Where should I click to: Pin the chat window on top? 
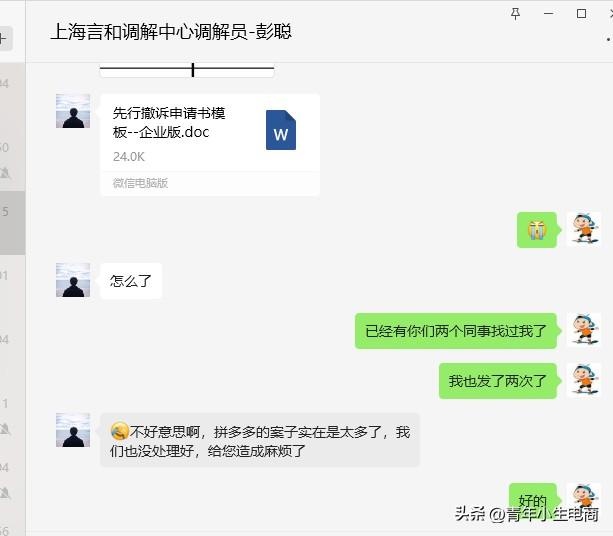click(516, 13)
